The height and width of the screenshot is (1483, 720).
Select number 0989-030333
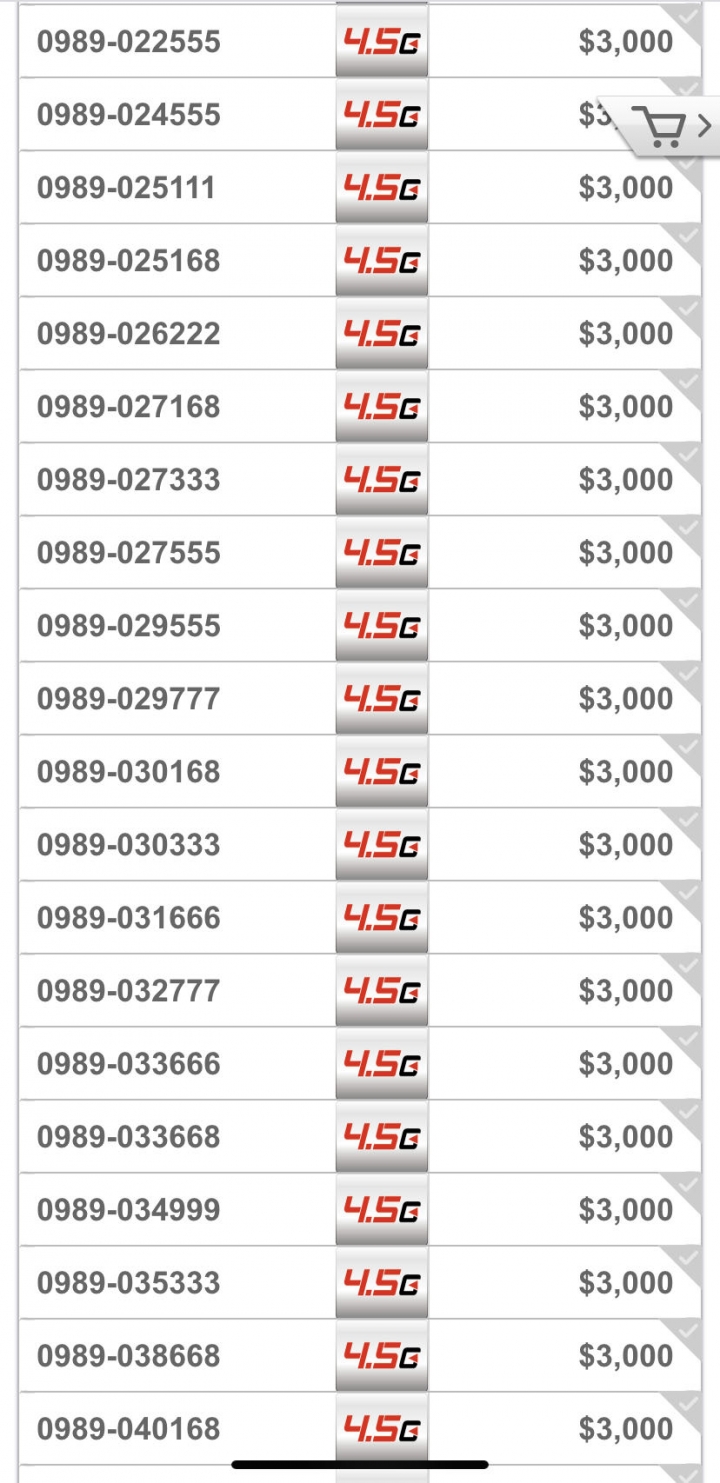click(360, 844)
